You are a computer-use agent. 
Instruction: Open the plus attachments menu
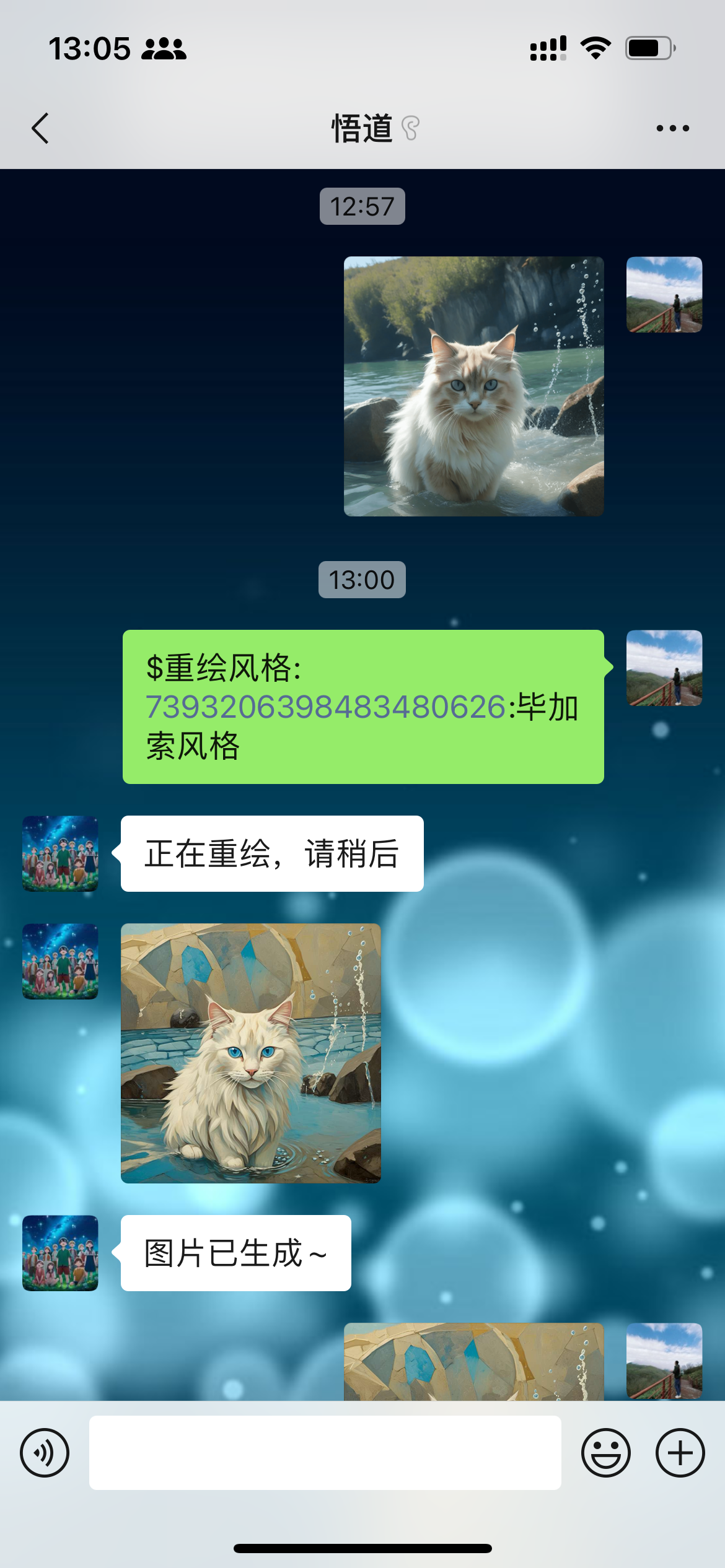coord(680,1453)
